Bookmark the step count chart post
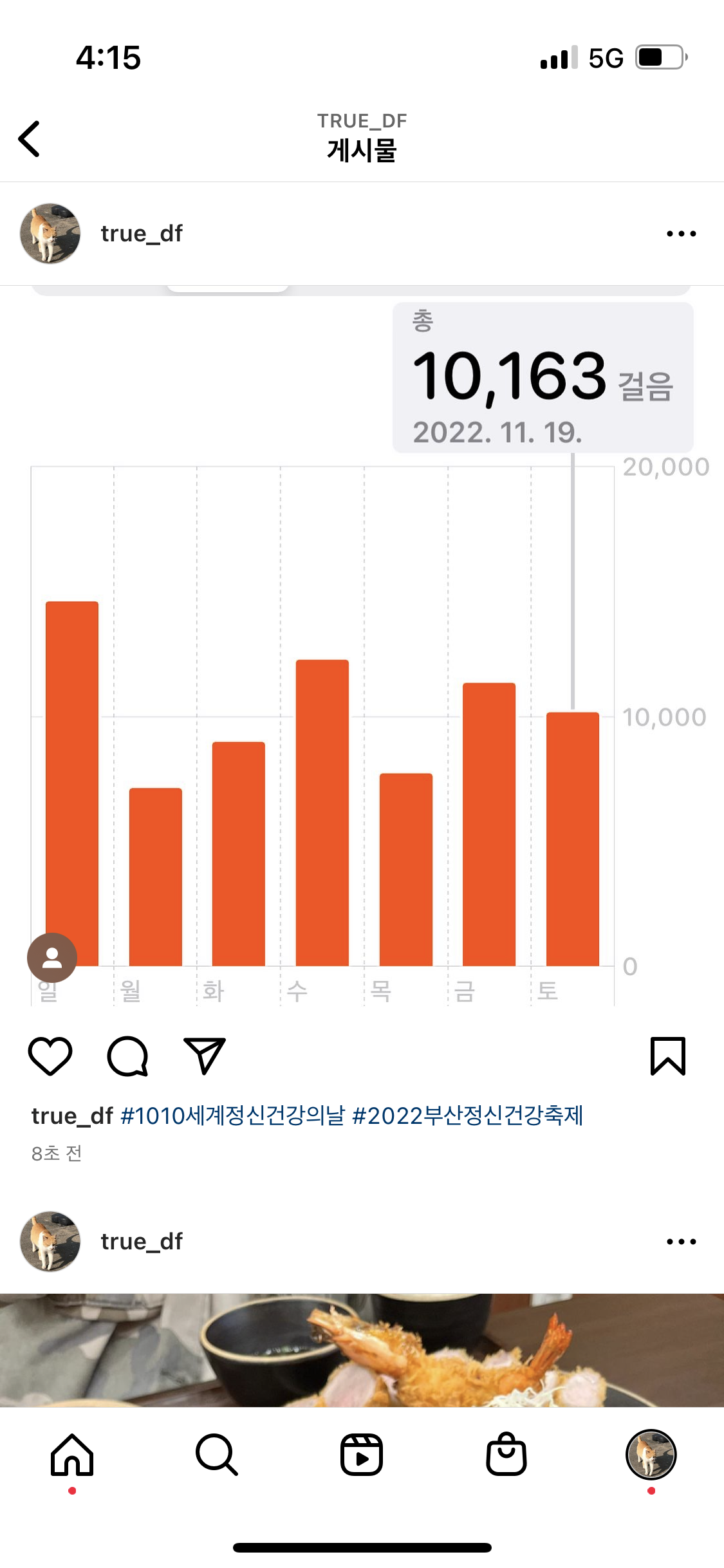The height and width of the screenshot is (1568, 724). tap(668, 1056)
